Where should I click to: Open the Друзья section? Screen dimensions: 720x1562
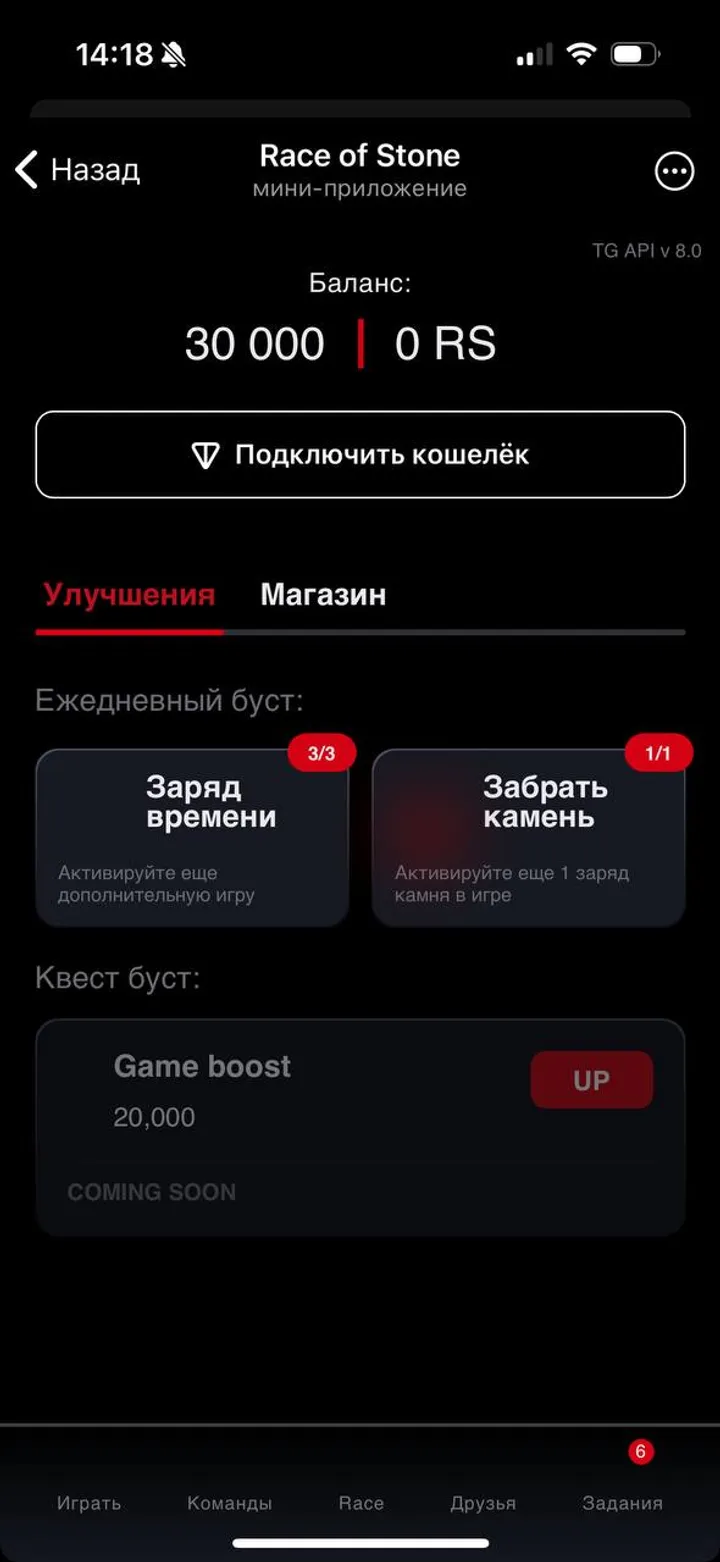pos(484,1503)
